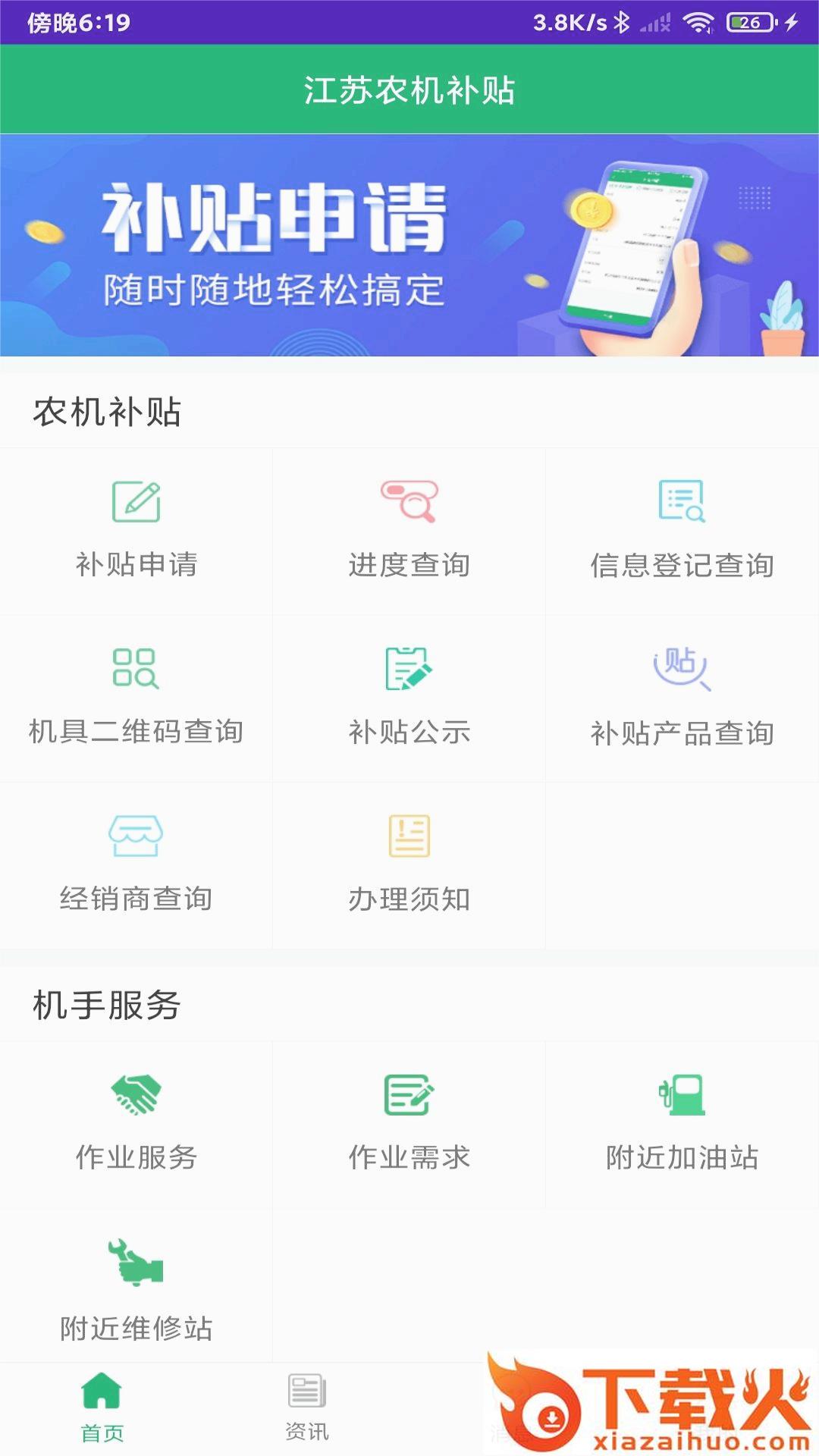The image size is (819, 1456).
Task: View 补贴公示
Action: (409, 698)
